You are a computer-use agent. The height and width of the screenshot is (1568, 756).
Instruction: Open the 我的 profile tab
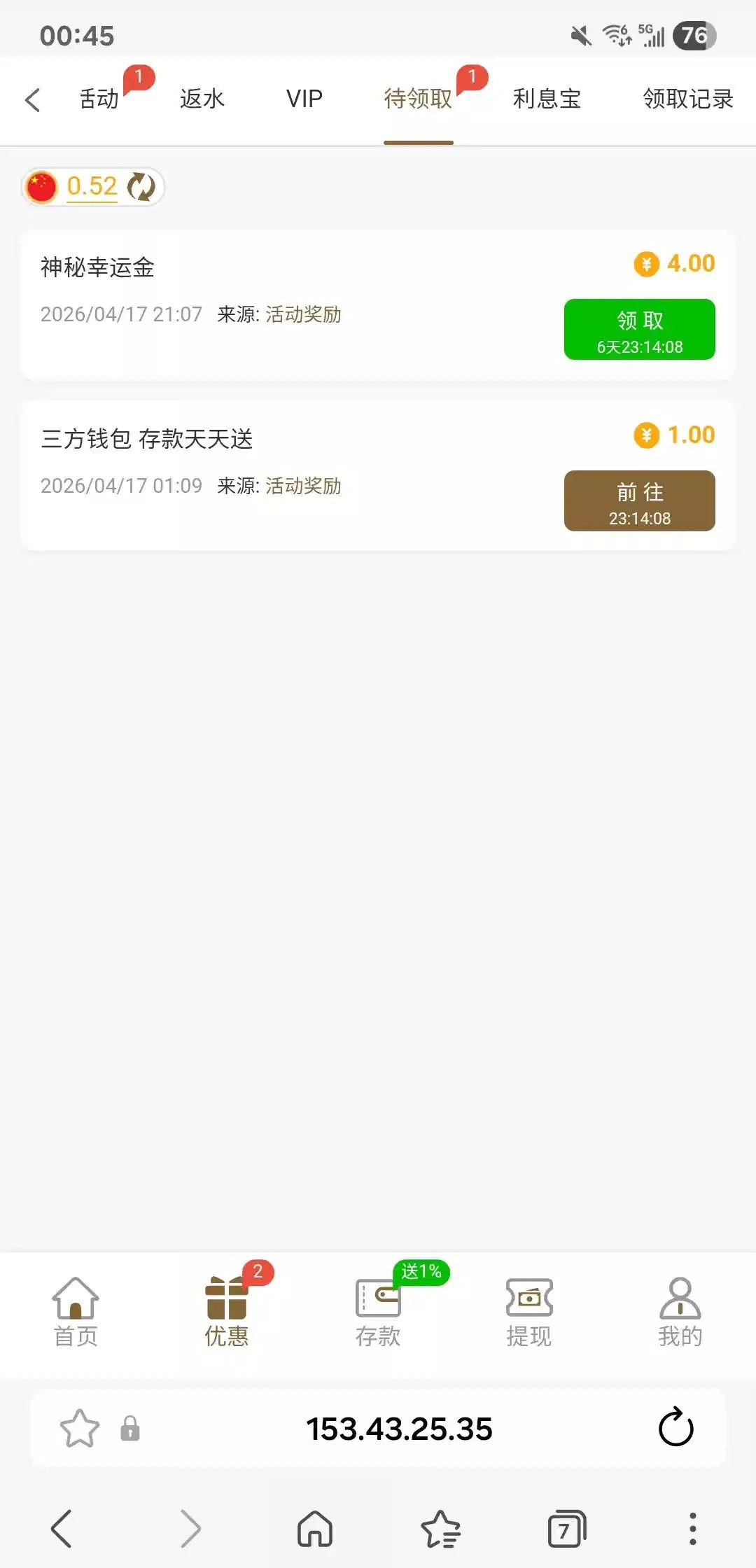680,1312
